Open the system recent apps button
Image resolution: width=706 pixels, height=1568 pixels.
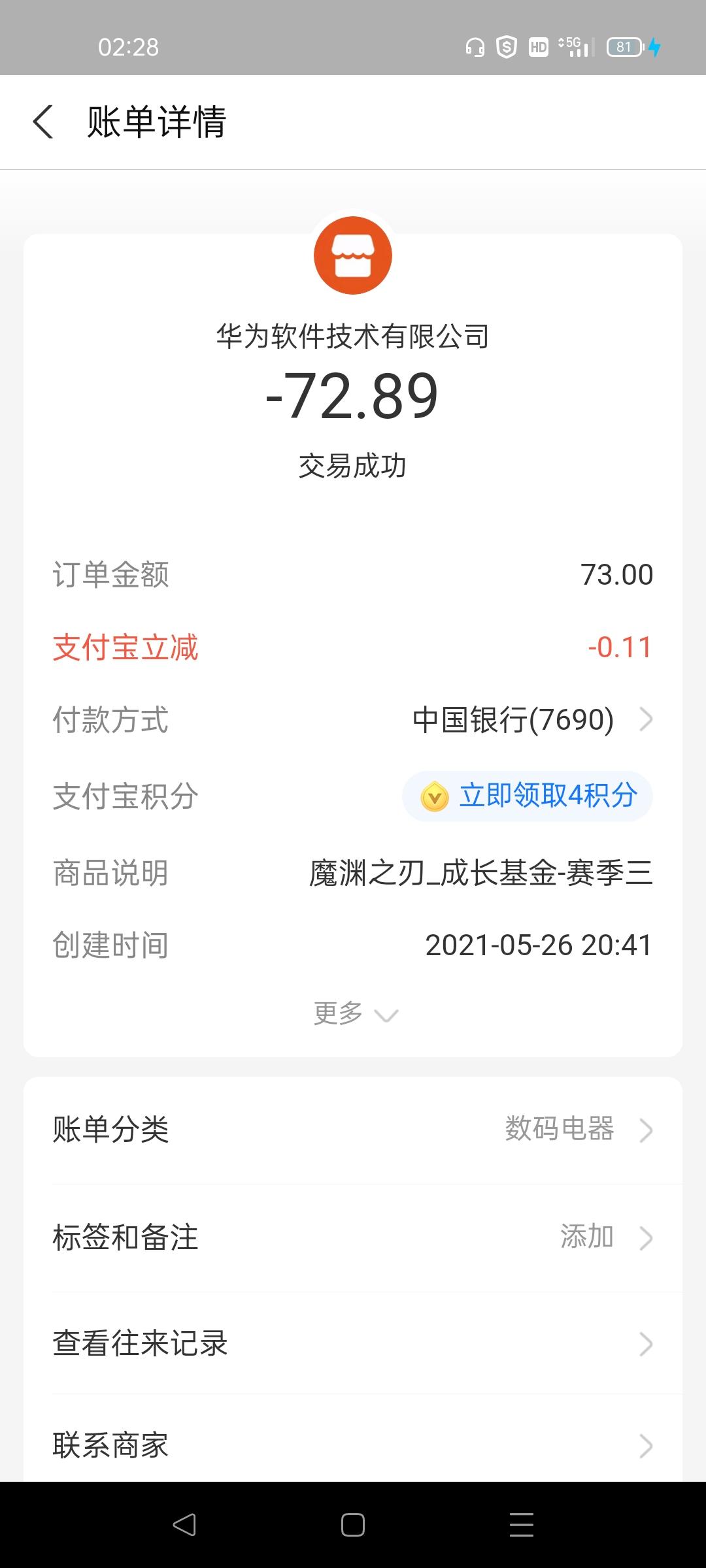[x=522, y=1525]
